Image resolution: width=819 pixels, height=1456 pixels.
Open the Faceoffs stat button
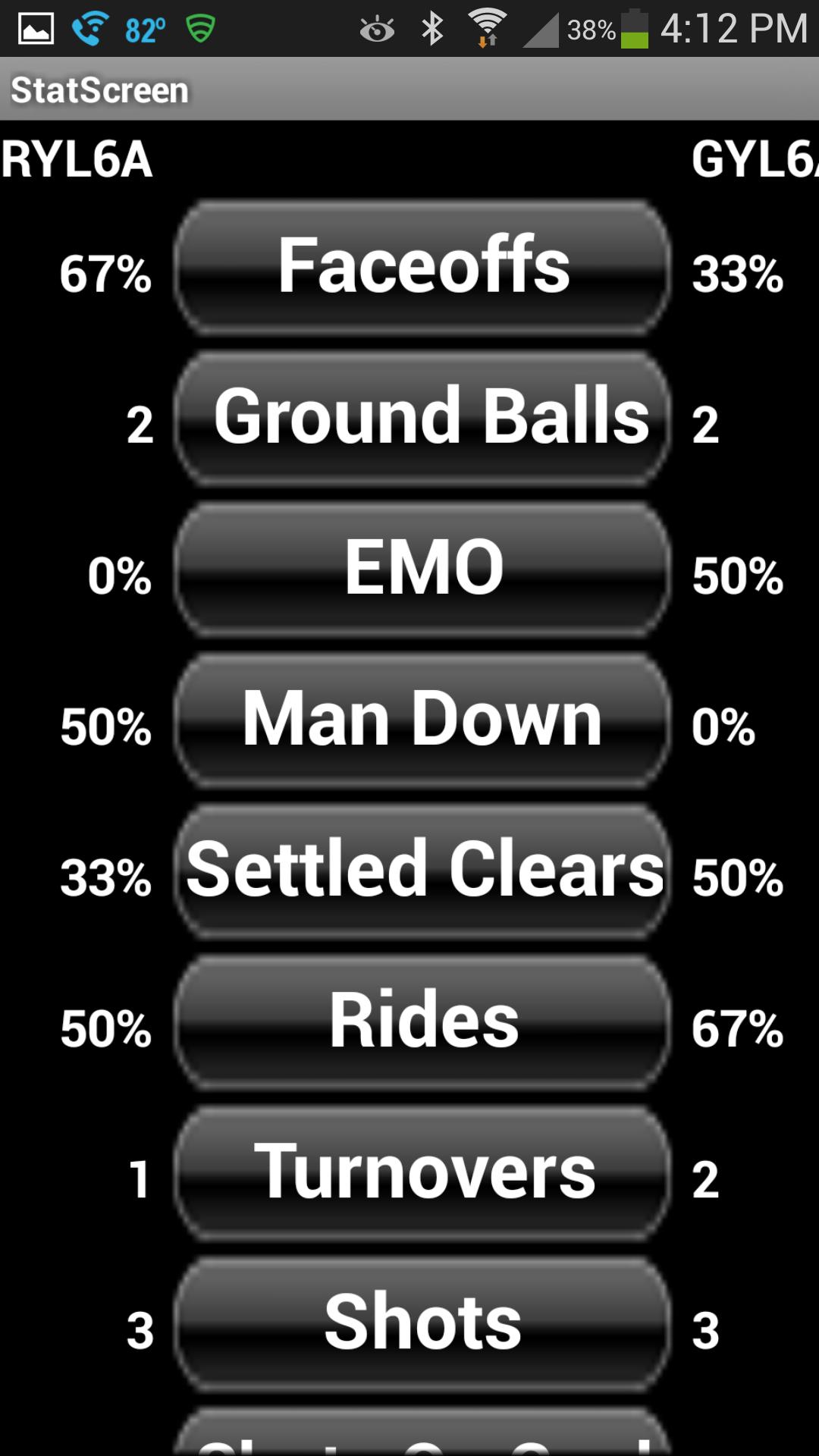click(422, 266)
